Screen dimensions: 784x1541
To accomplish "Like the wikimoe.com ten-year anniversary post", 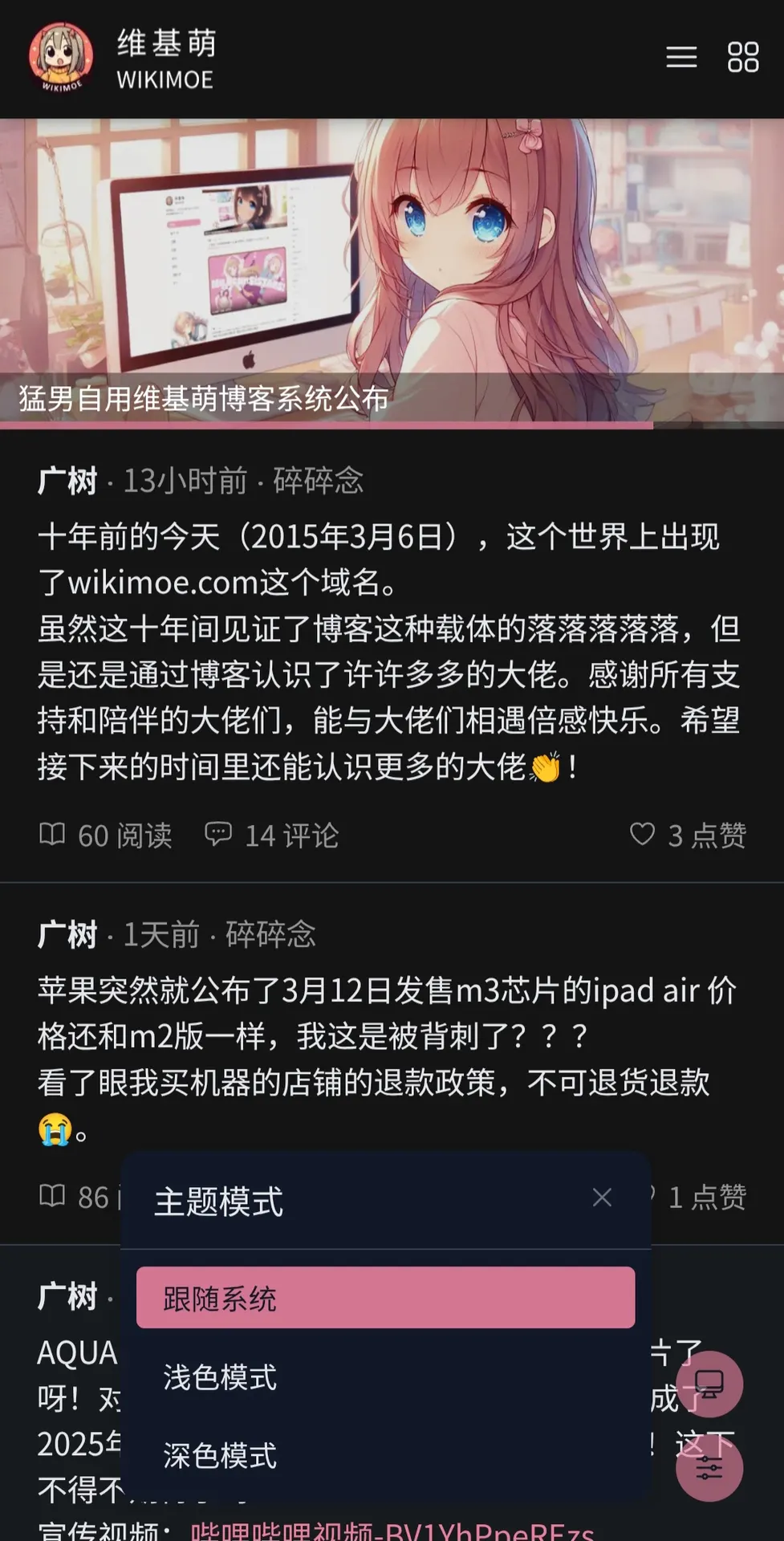I will point(688,835).
